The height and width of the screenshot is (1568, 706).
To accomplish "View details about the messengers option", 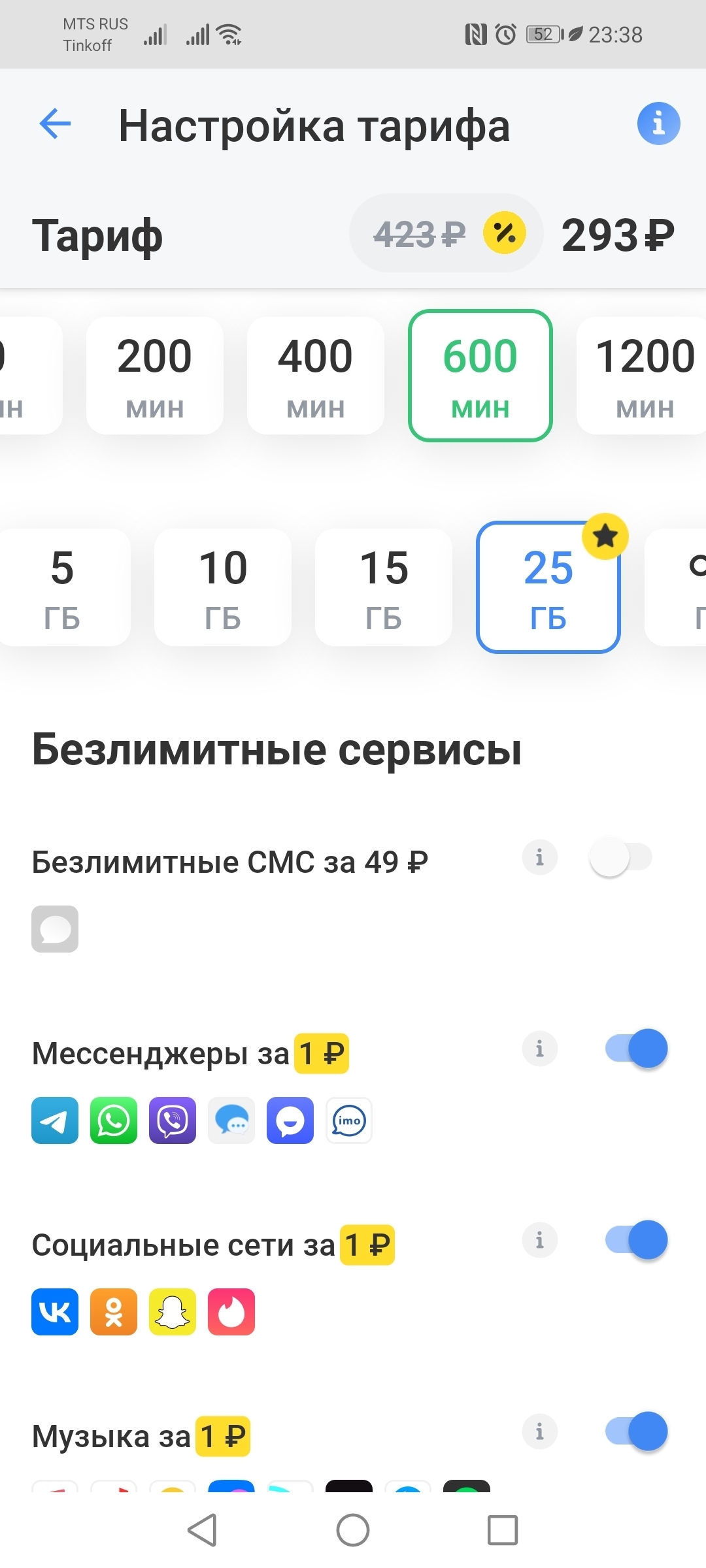I will coord(539,1049).
